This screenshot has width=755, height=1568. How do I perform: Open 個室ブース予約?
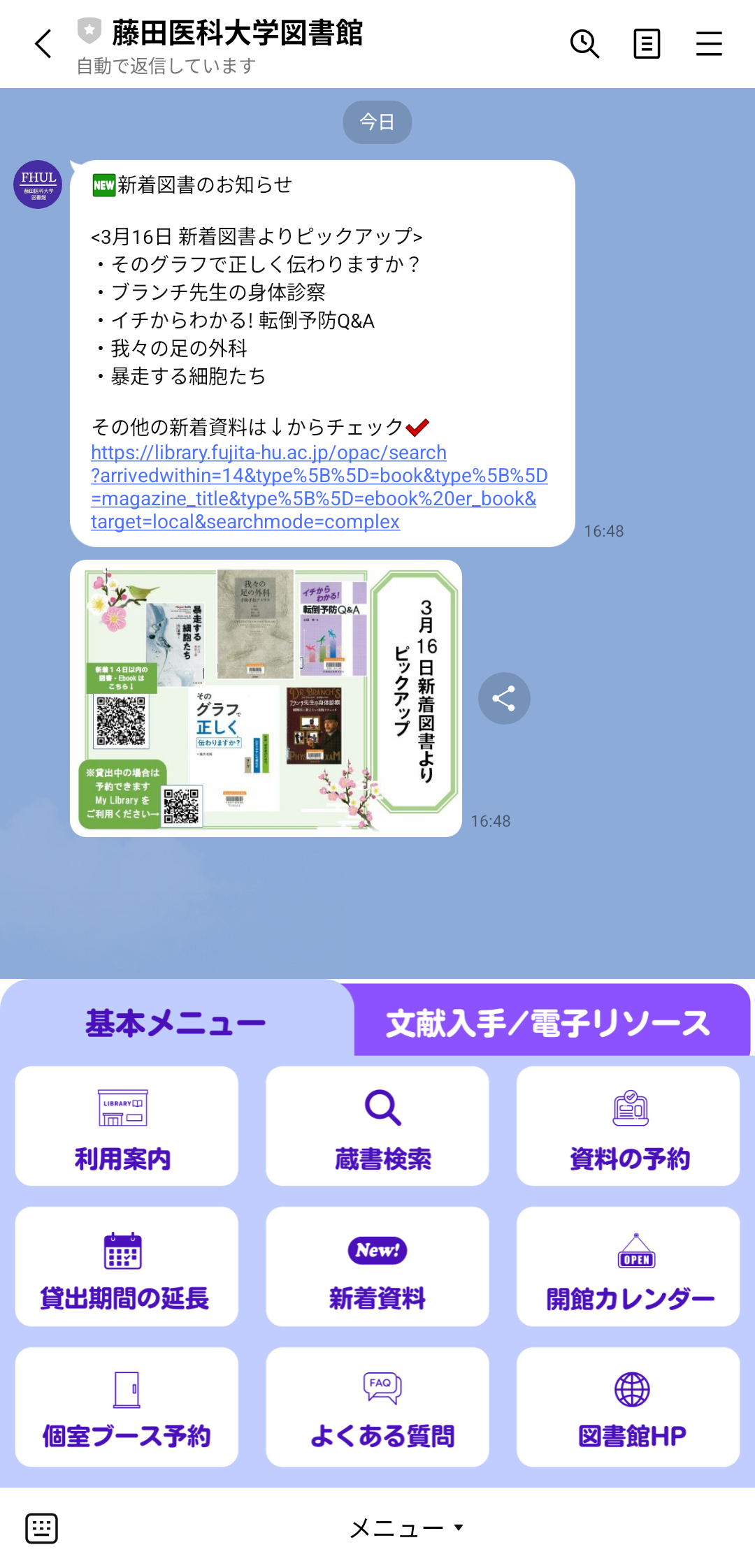click(126, 1407)
